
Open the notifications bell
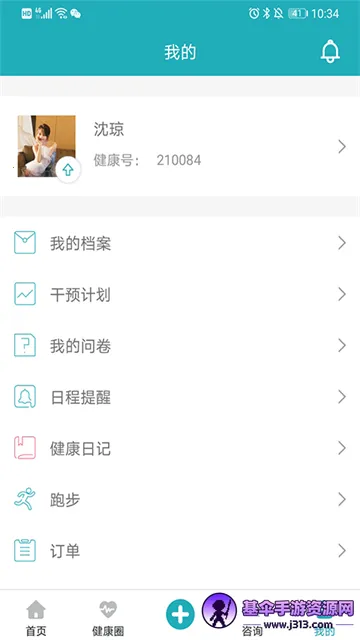coord(330,52)
